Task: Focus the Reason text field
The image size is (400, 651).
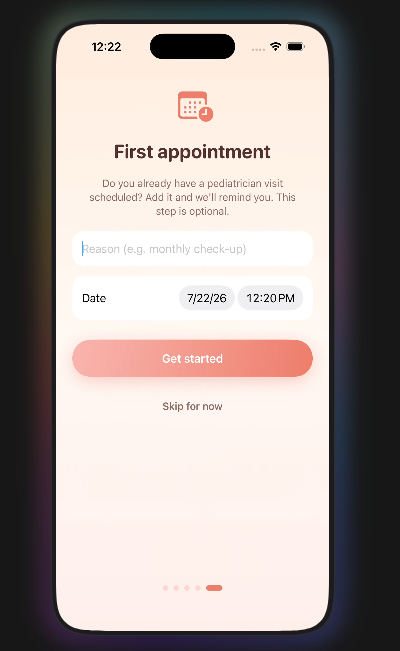Action: point(192,249)
